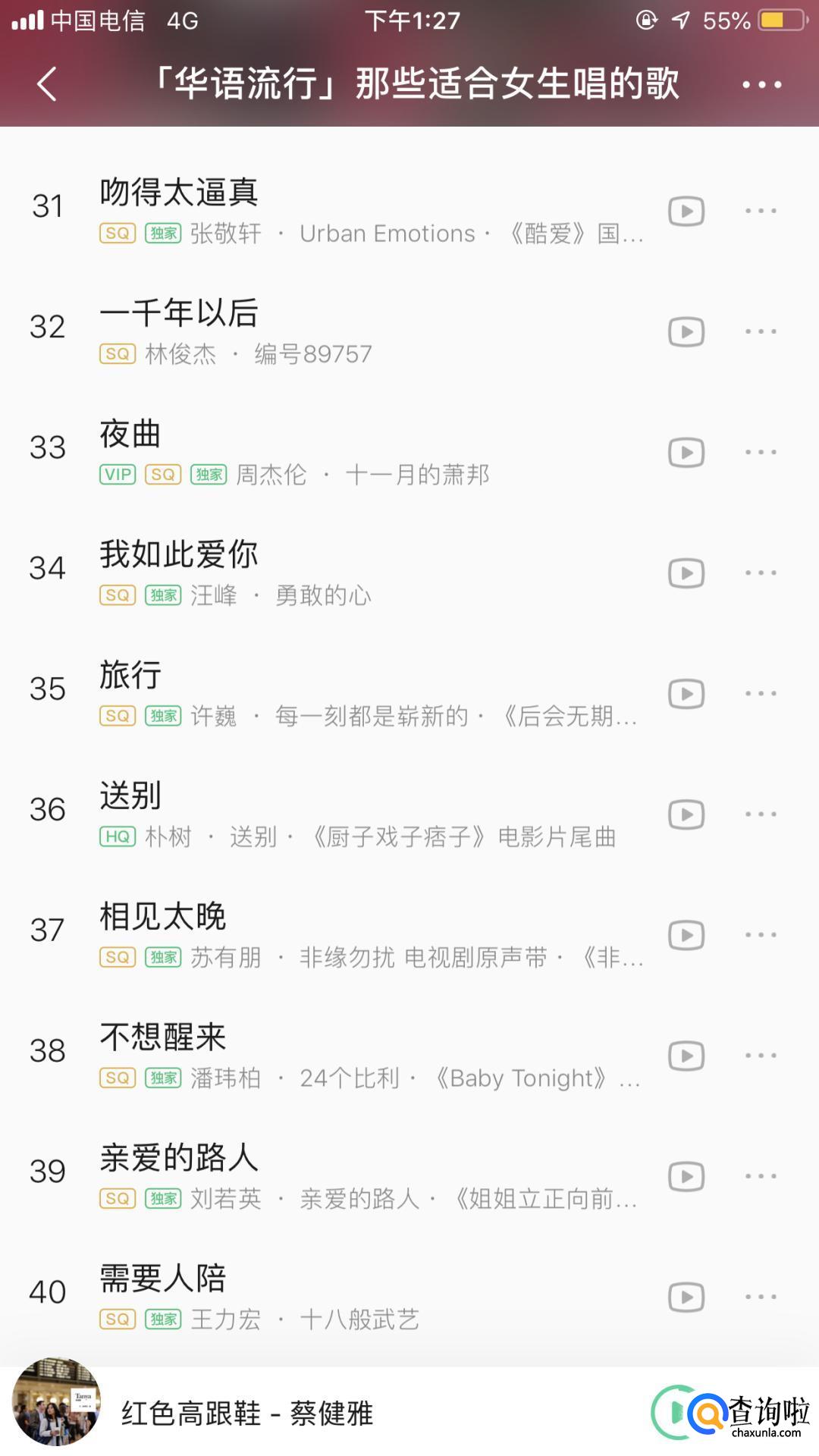
Task: Open more options for 送别
Action: point(761,814)
